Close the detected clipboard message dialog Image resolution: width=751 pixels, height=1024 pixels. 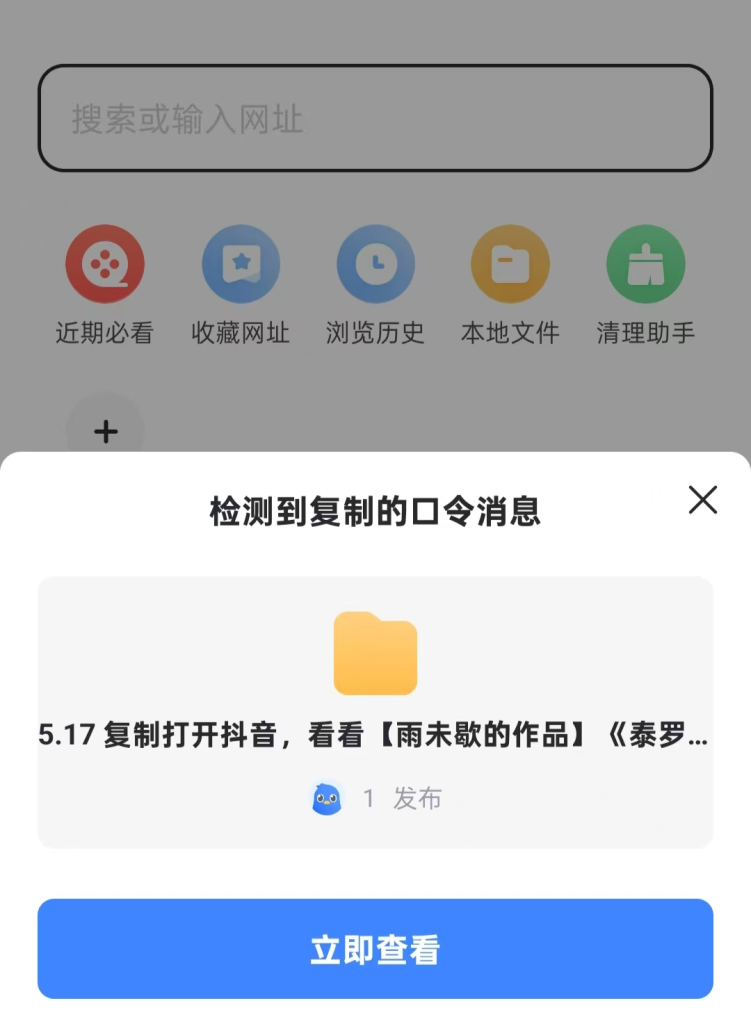[x=703, y=500]
